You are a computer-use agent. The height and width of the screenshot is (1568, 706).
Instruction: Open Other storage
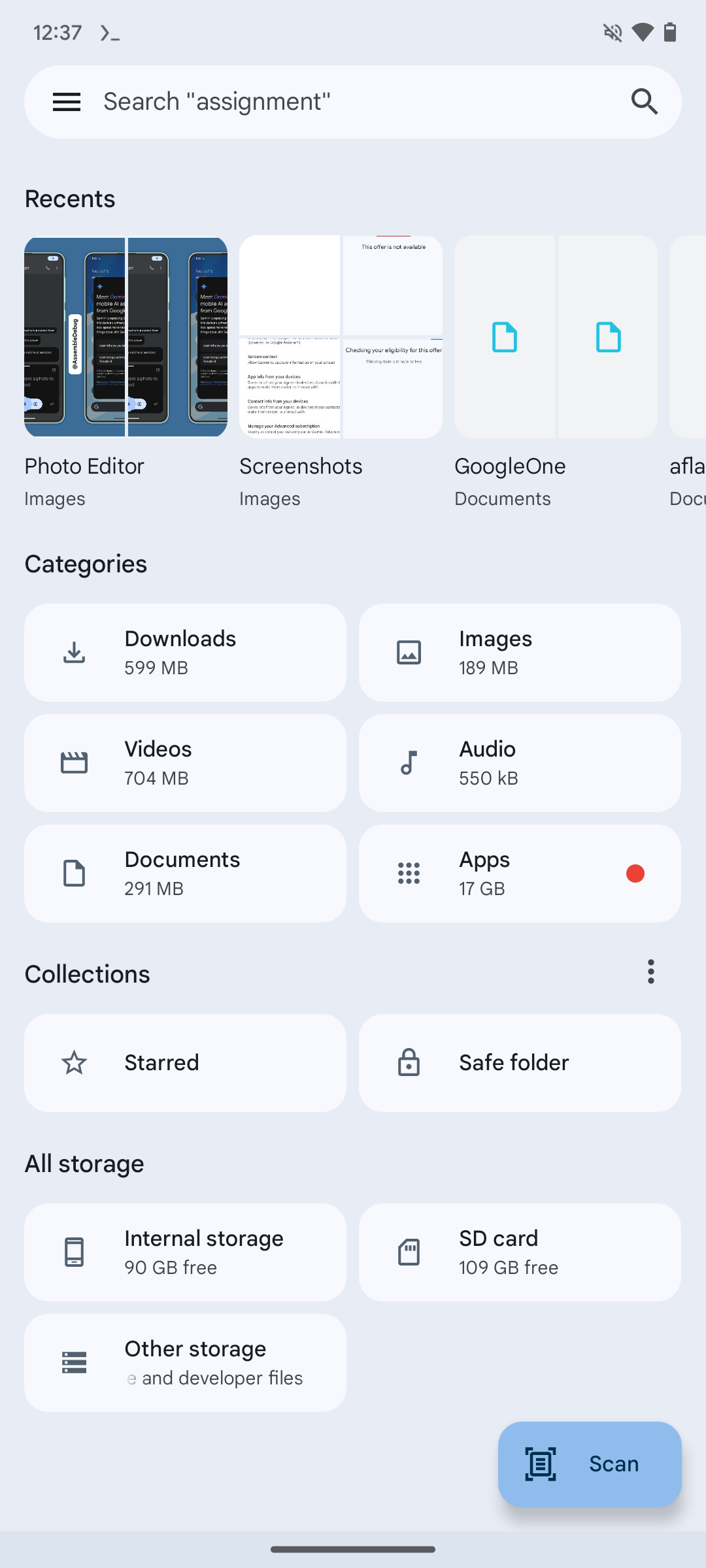[x=185, y=1363]
